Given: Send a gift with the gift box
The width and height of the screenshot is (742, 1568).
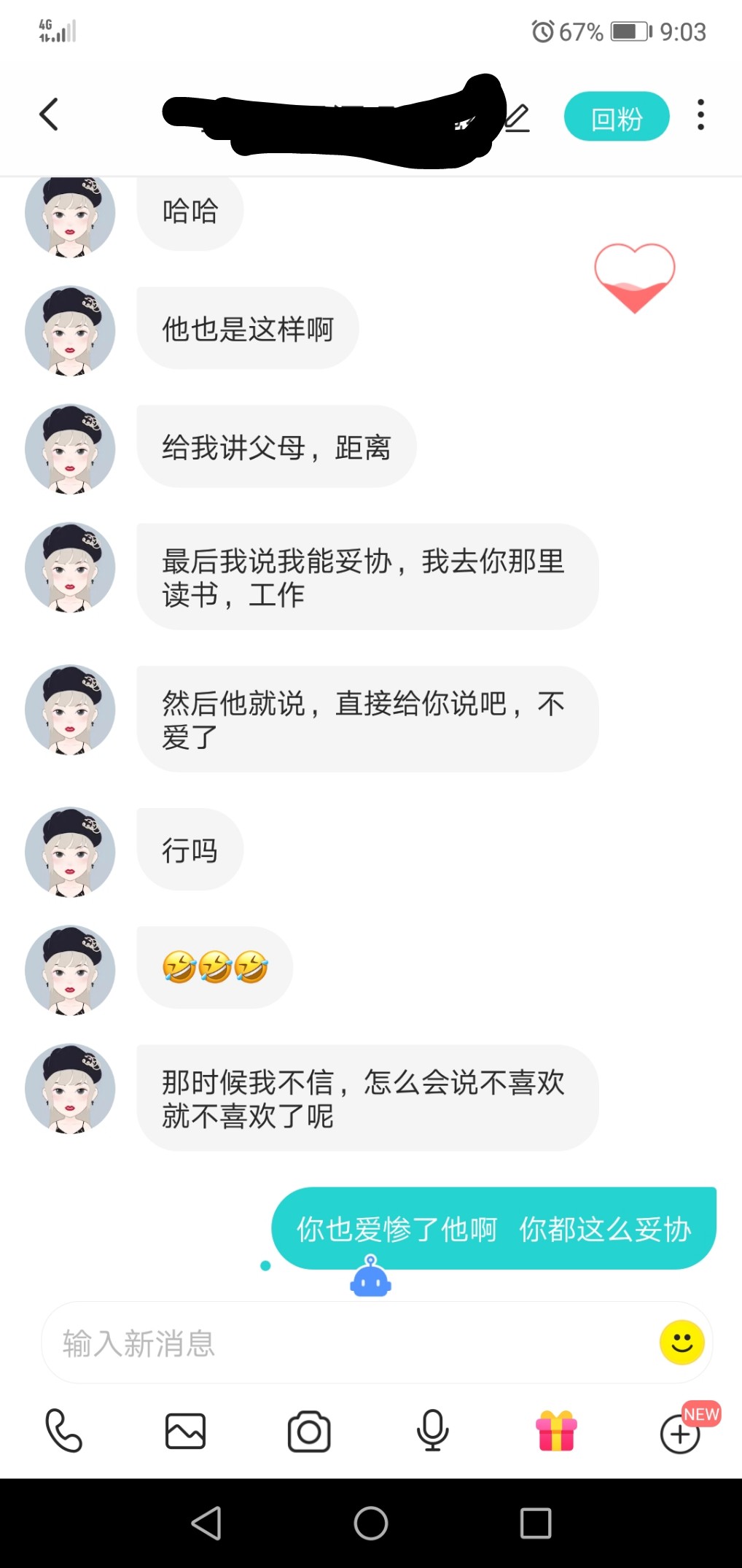Looking at the screenshot, I should pyautogui.click(x=556, y=1430).
